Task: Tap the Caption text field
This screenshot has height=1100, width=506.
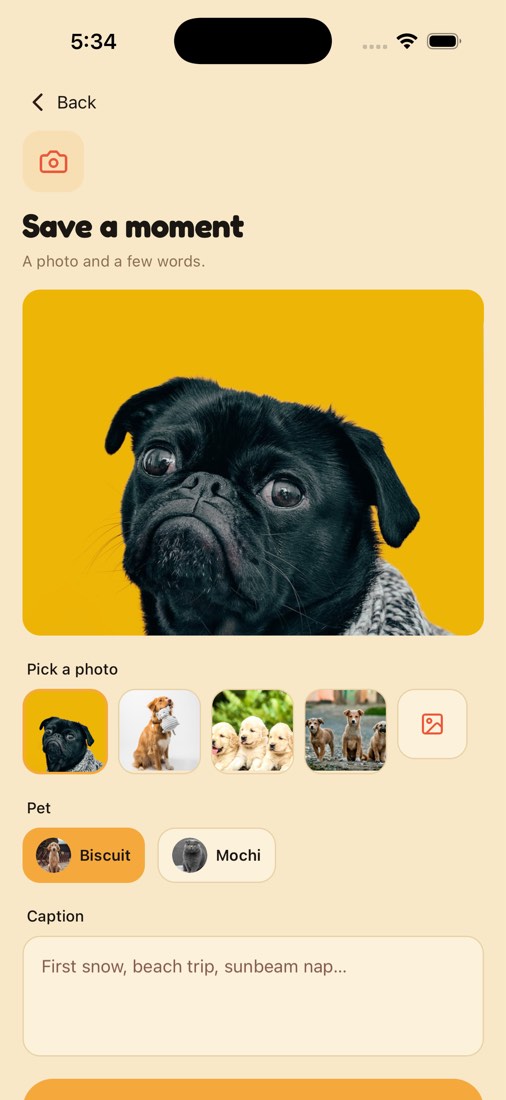Action: click(253, 995)
